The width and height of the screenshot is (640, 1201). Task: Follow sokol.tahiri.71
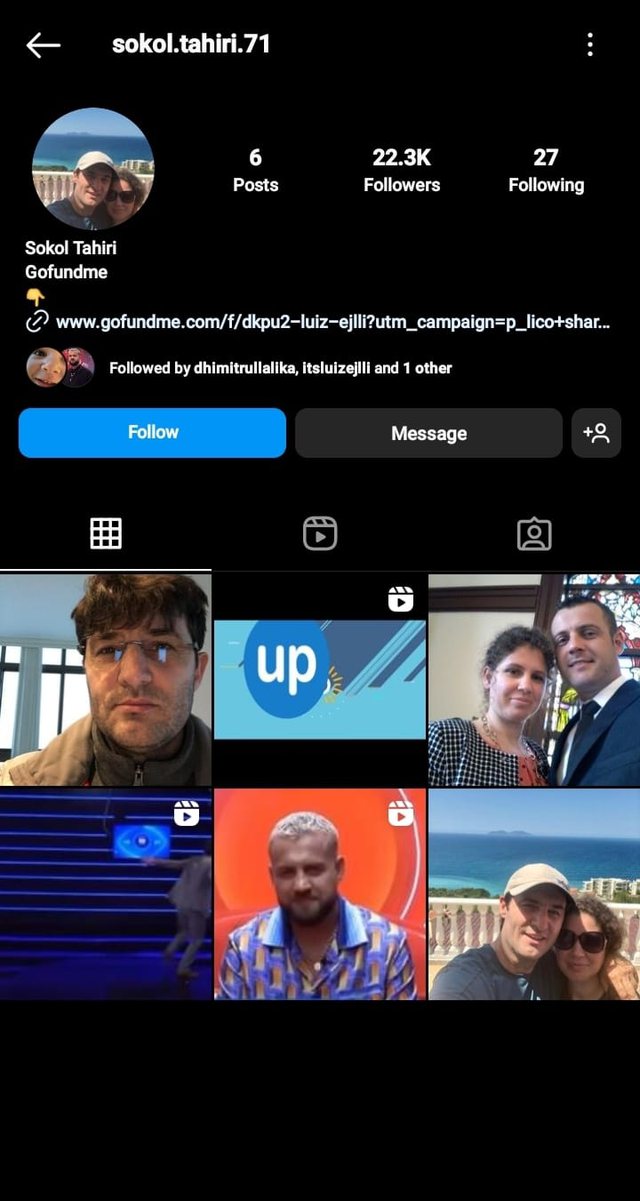pyautogui.click(x=152, y=433)
